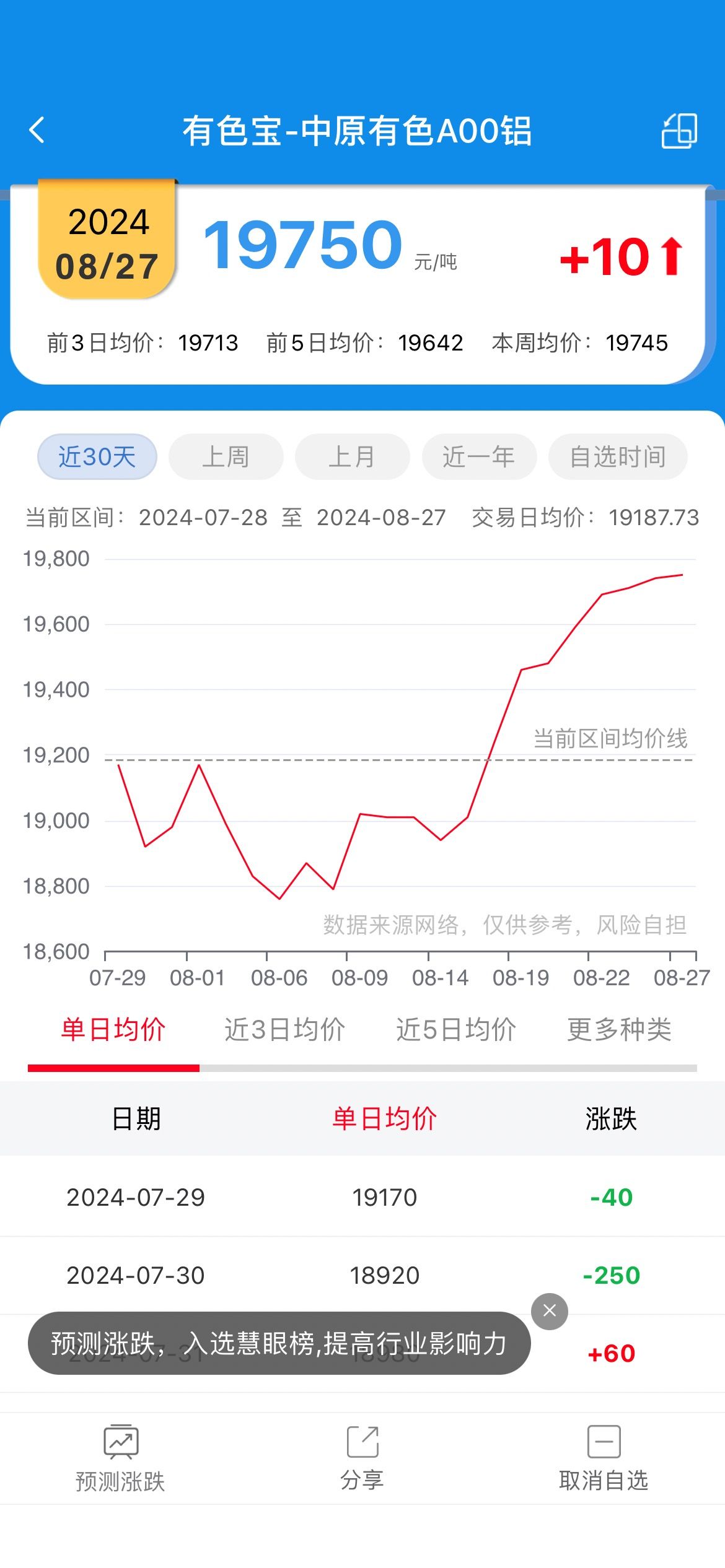Open the 近5日均价 tab

(x=456, y=1029)
